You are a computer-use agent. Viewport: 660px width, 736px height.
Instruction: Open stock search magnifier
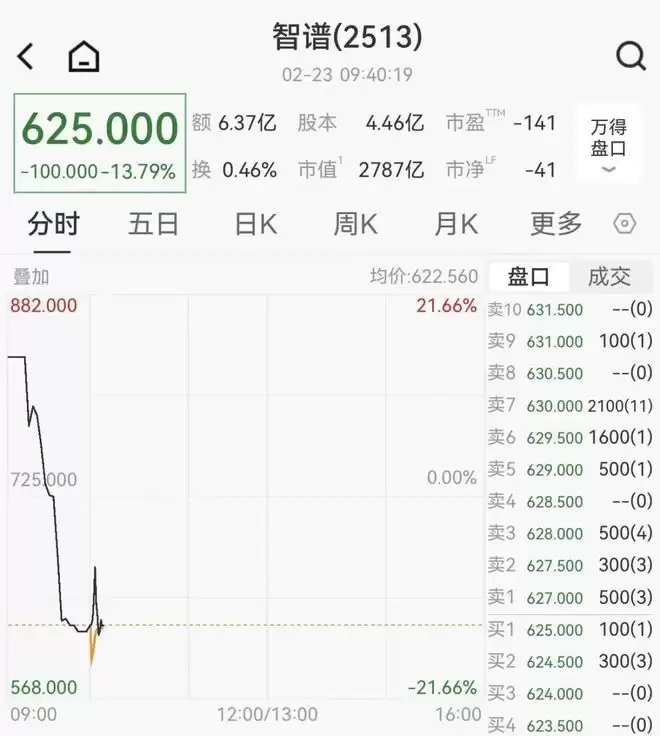pyautogui.click(x=631, y=56)
